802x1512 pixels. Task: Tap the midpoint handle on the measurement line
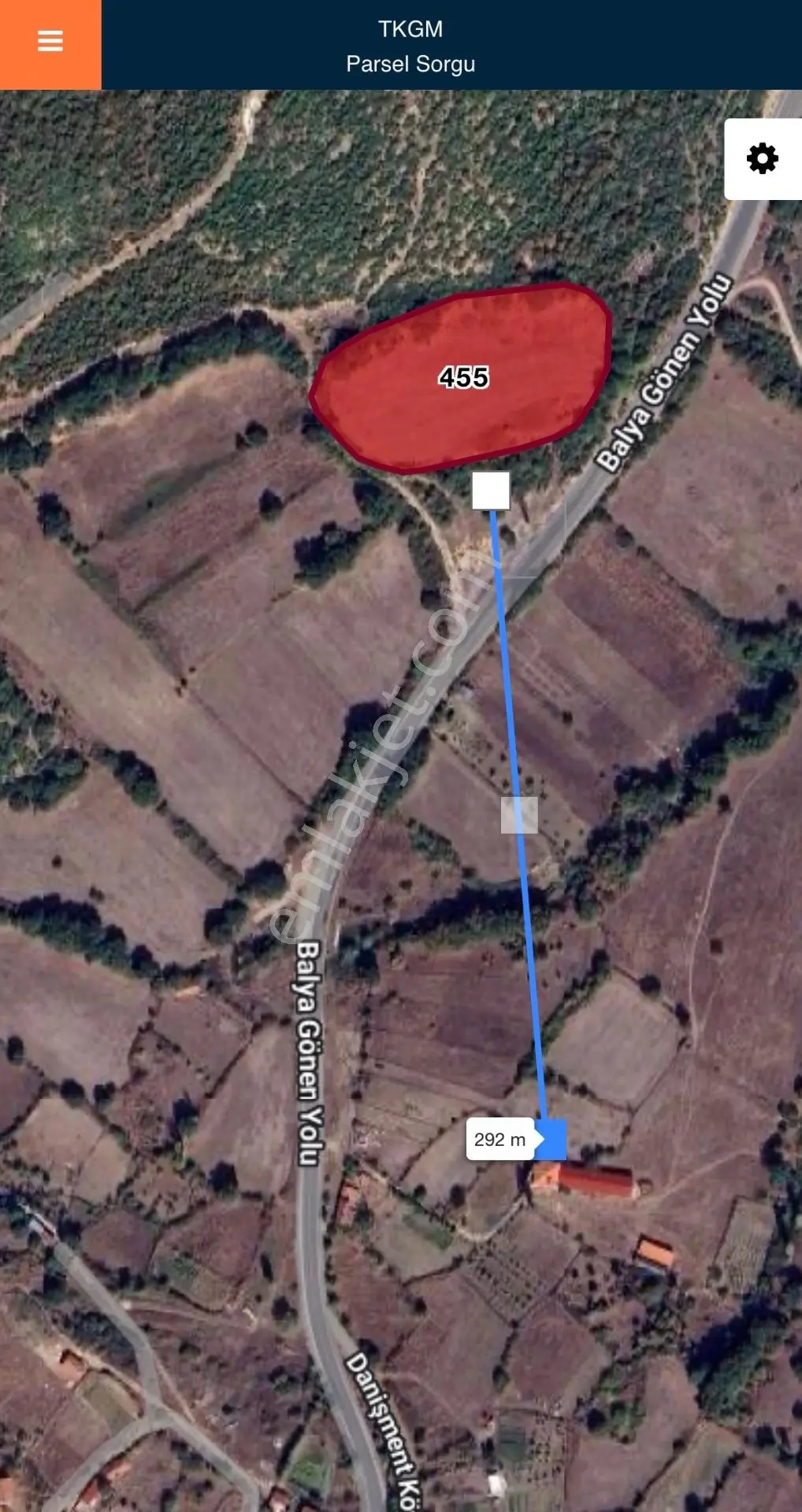(519, 815)
